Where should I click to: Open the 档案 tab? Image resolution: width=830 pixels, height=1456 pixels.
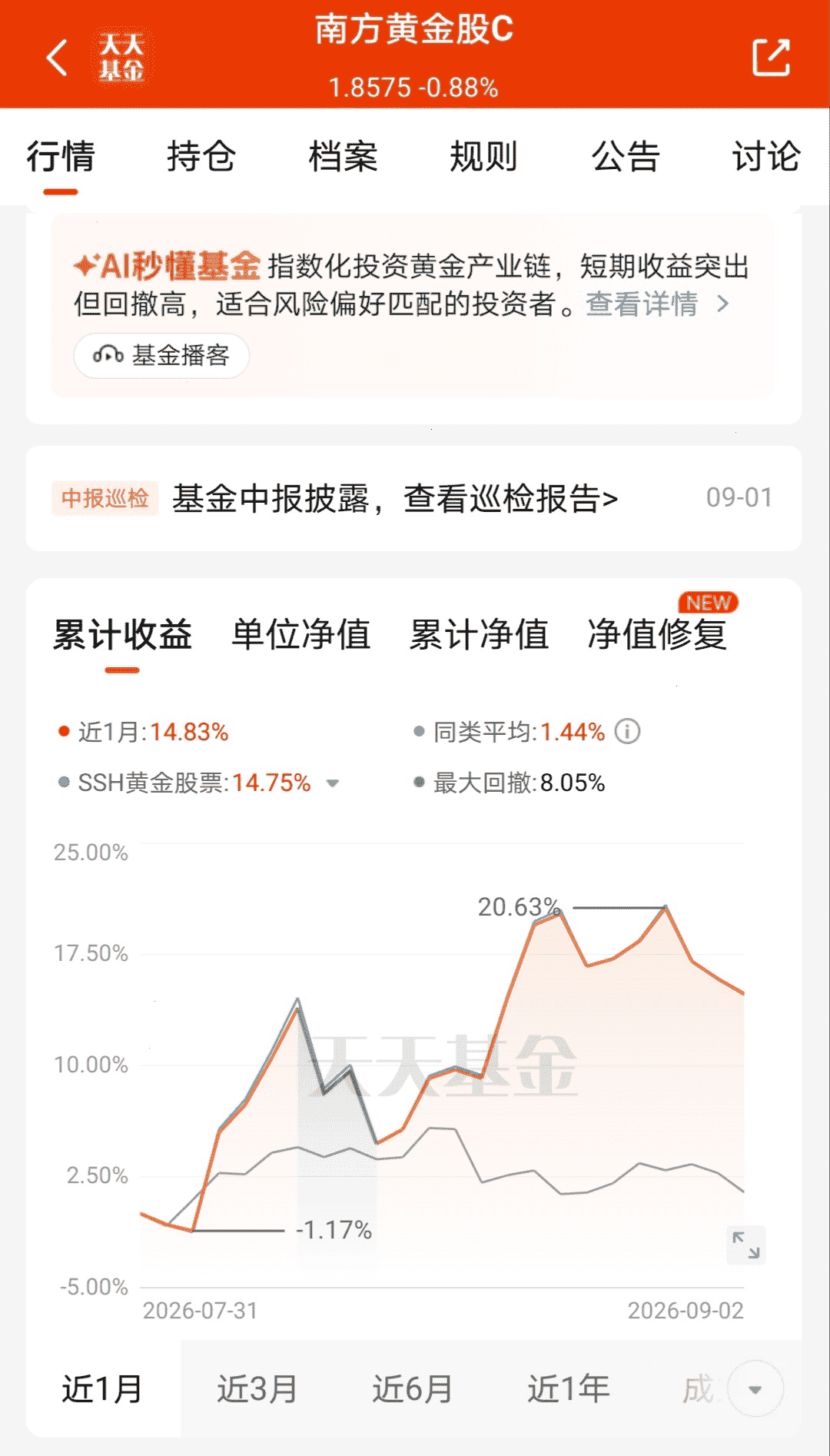pos(343,156)
